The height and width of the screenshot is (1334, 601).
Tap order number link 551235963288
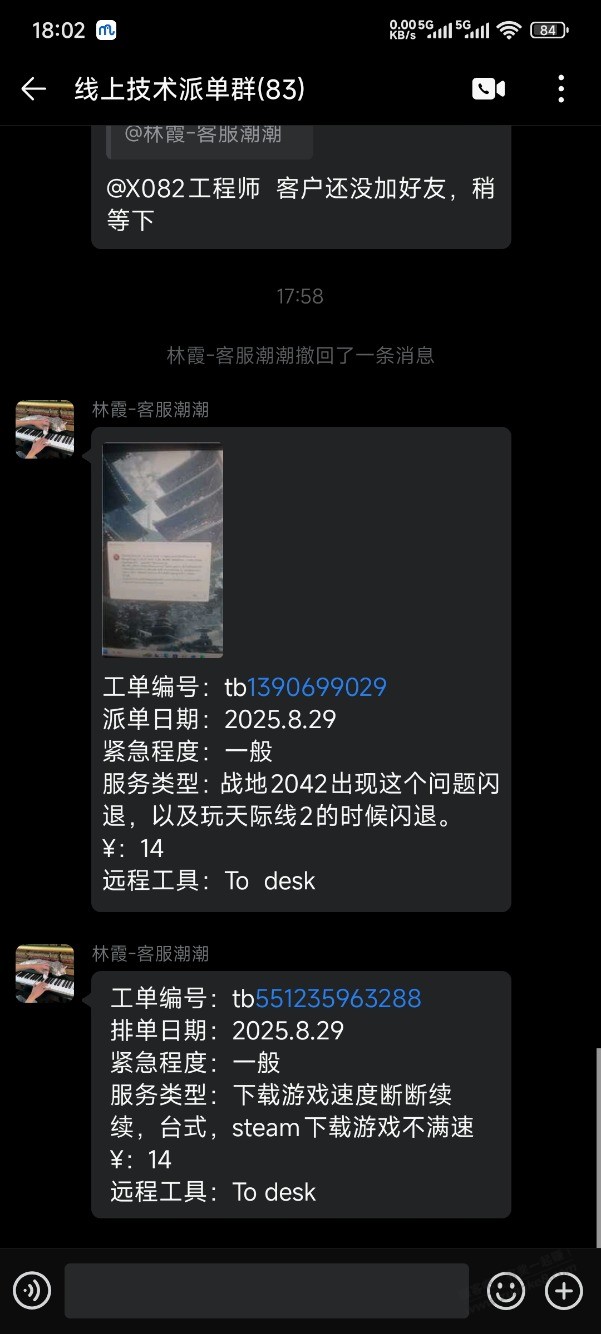(x=338, y=998)
